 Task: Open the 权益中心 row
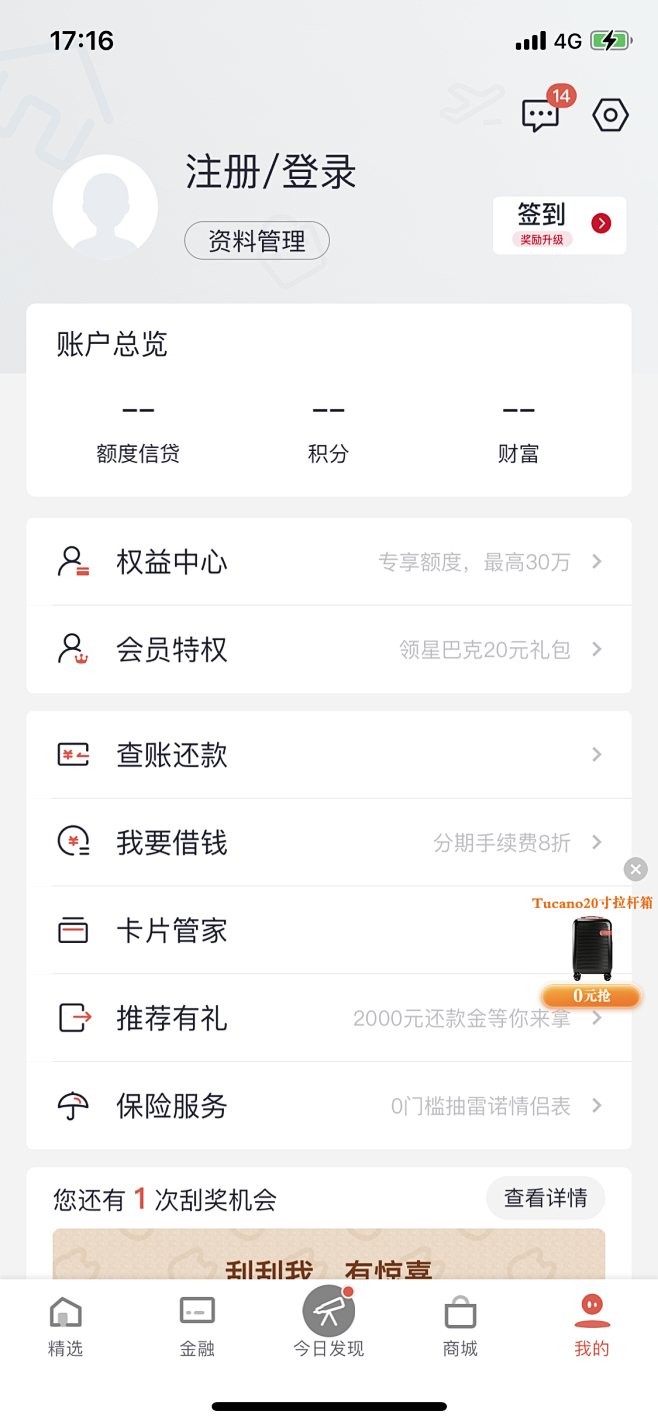coord(328,562)
